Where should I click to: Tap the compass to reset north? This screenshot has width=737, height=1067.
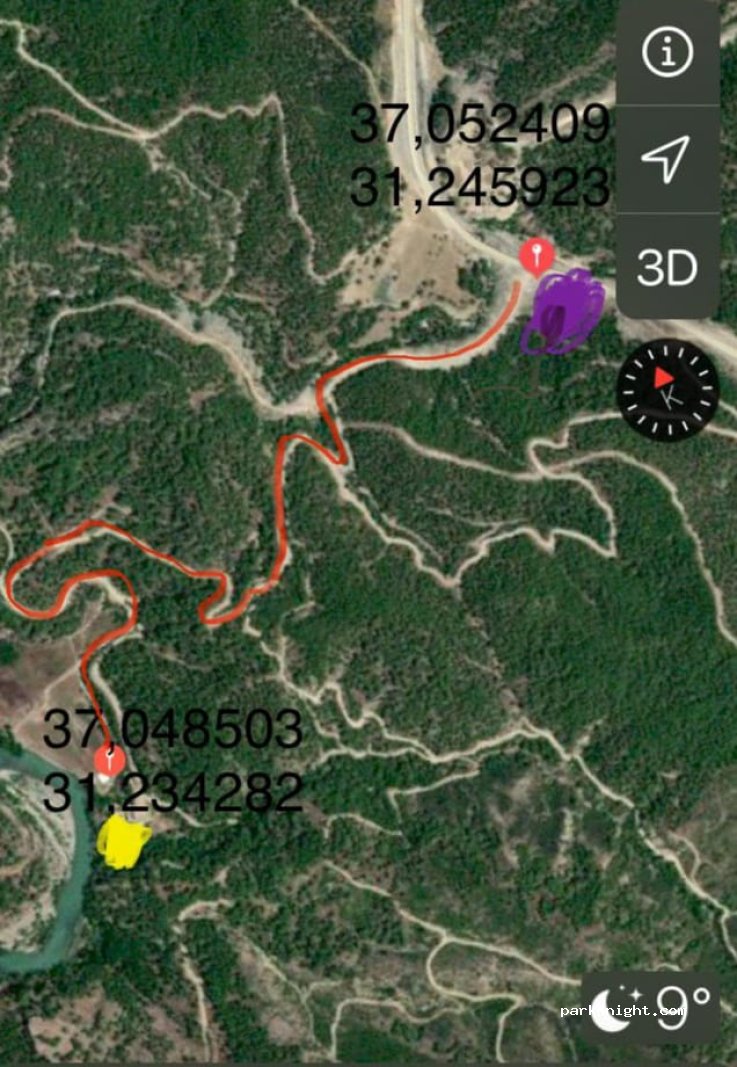(x=668, y=389)
